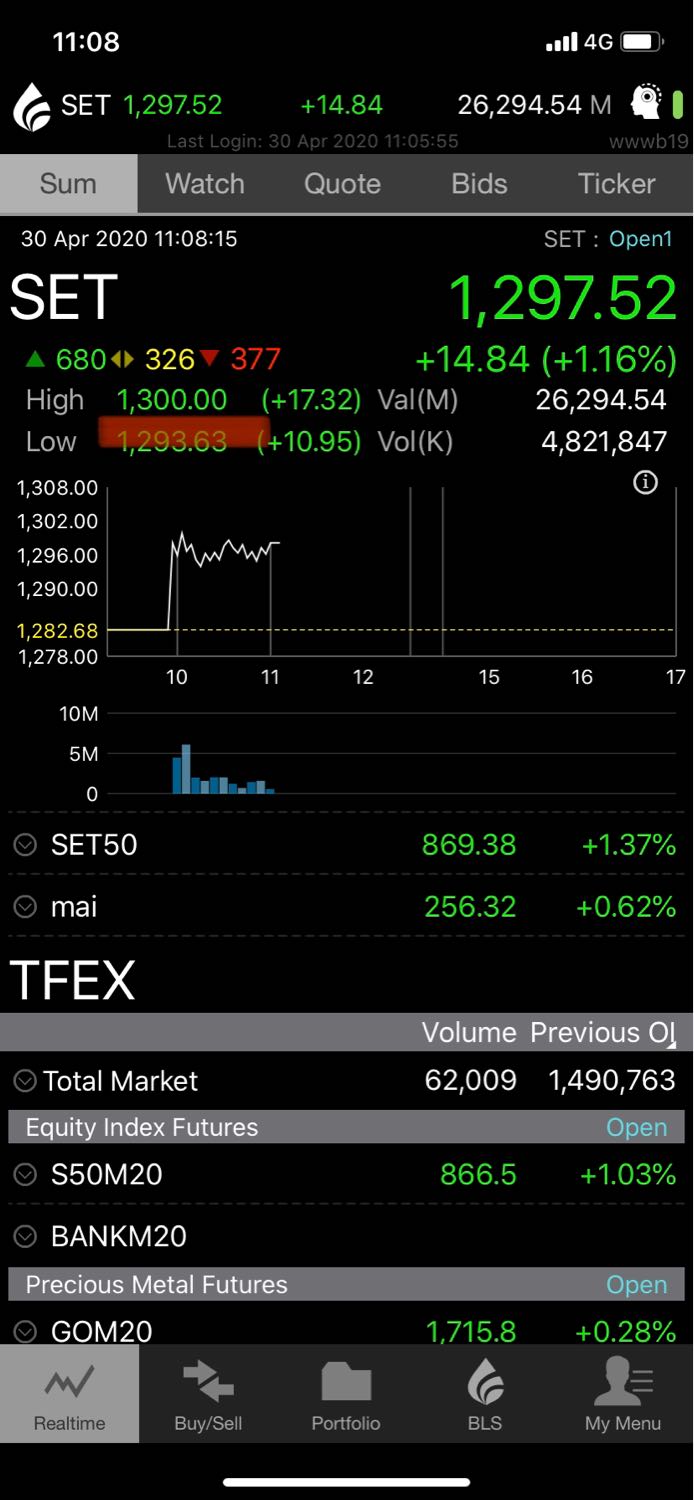Select the Bids tab
The height and width of the screenshot is (1500, 694).
click(x=480, y=184)
